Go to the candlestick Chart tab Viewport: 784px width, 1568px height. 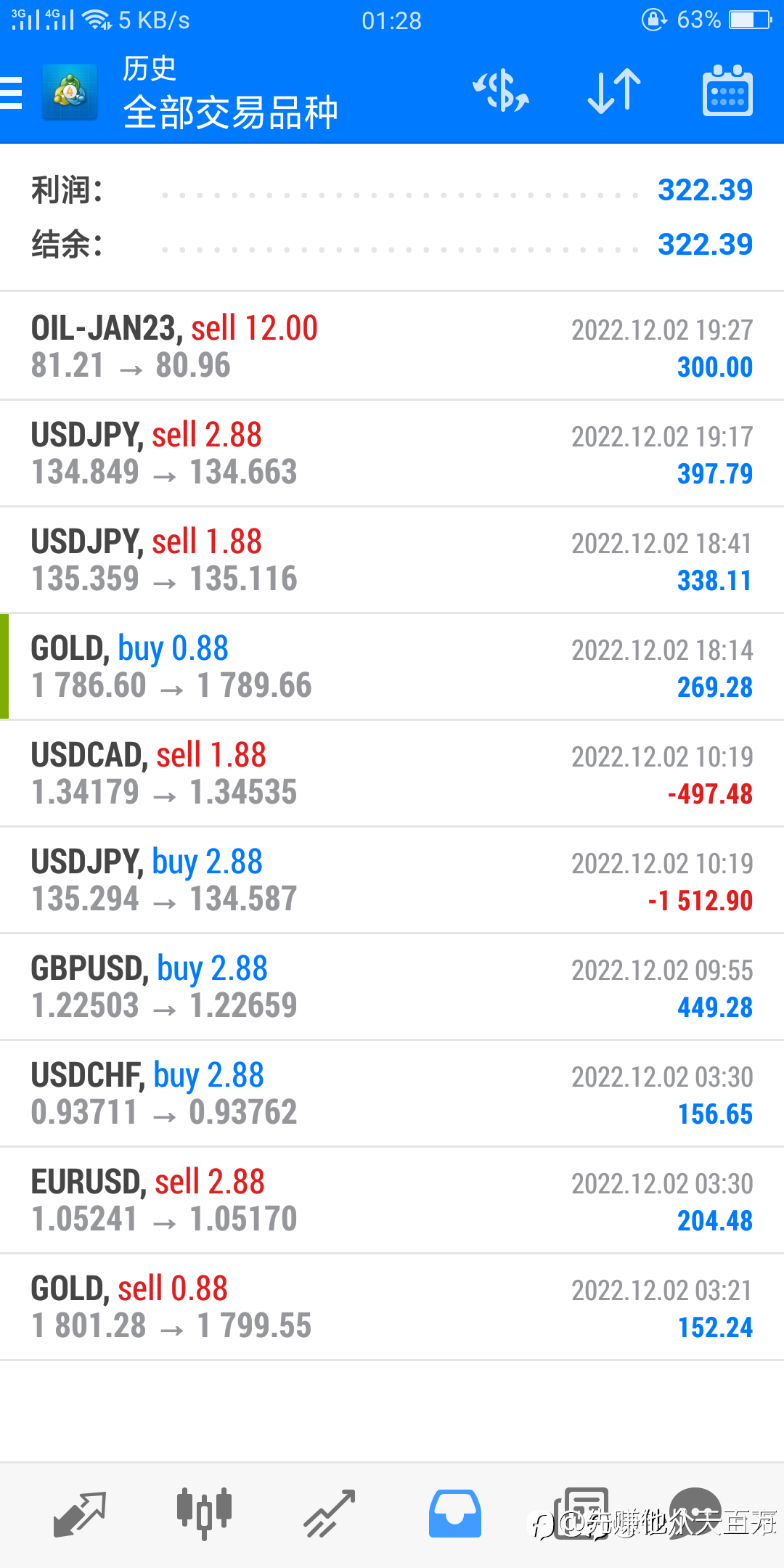click(204, 1514)
